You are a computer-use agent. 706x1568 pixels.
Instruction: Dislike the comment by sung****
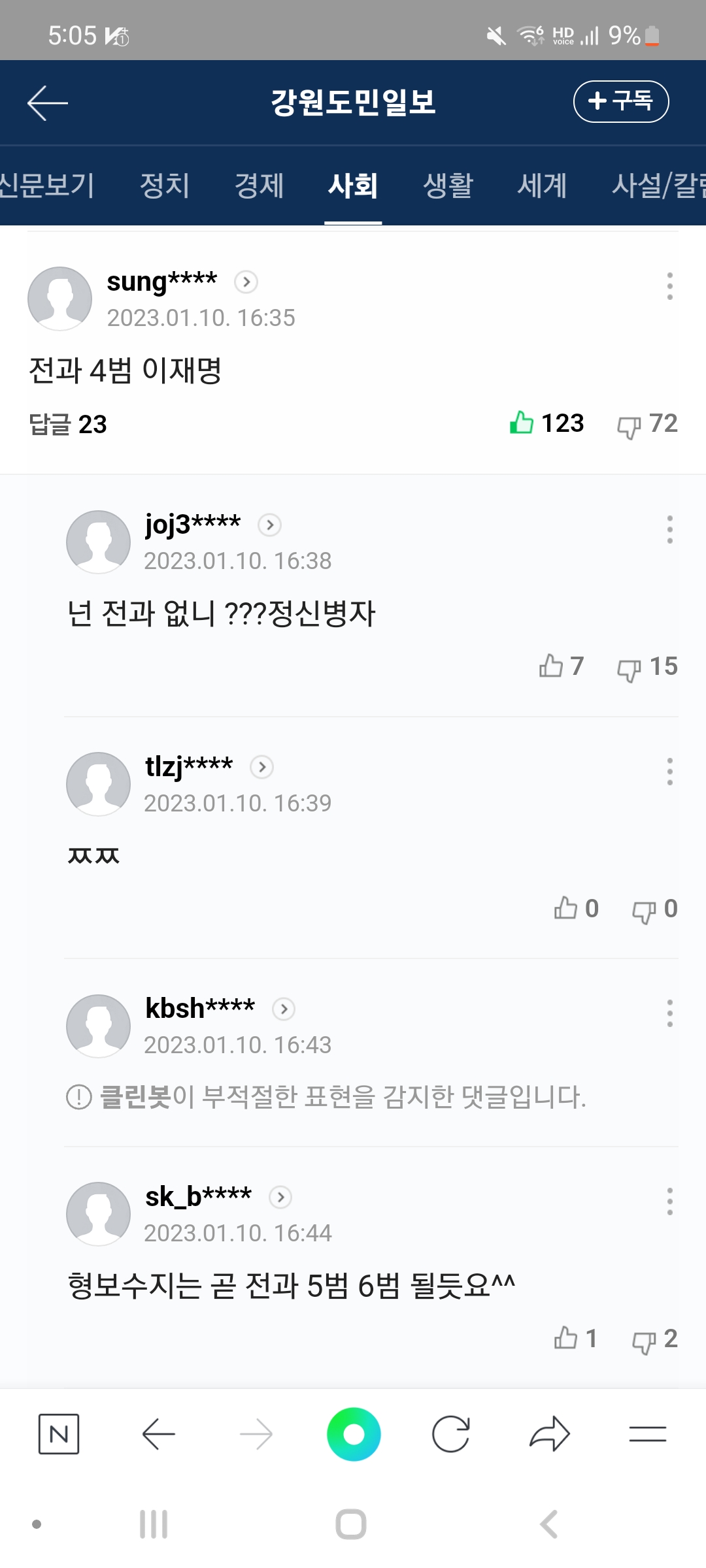(x=629, y=426)
